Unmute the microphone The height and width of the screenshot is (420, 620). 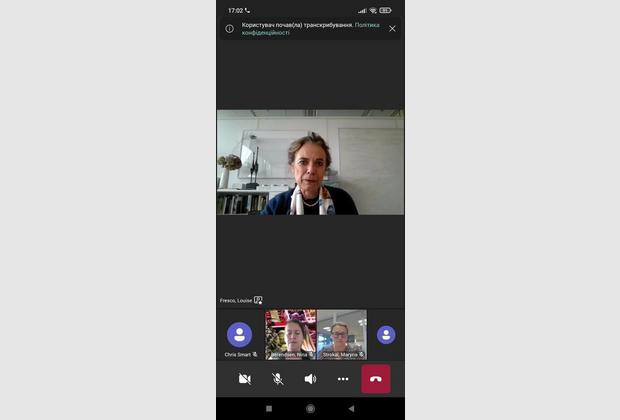point(278,379)
